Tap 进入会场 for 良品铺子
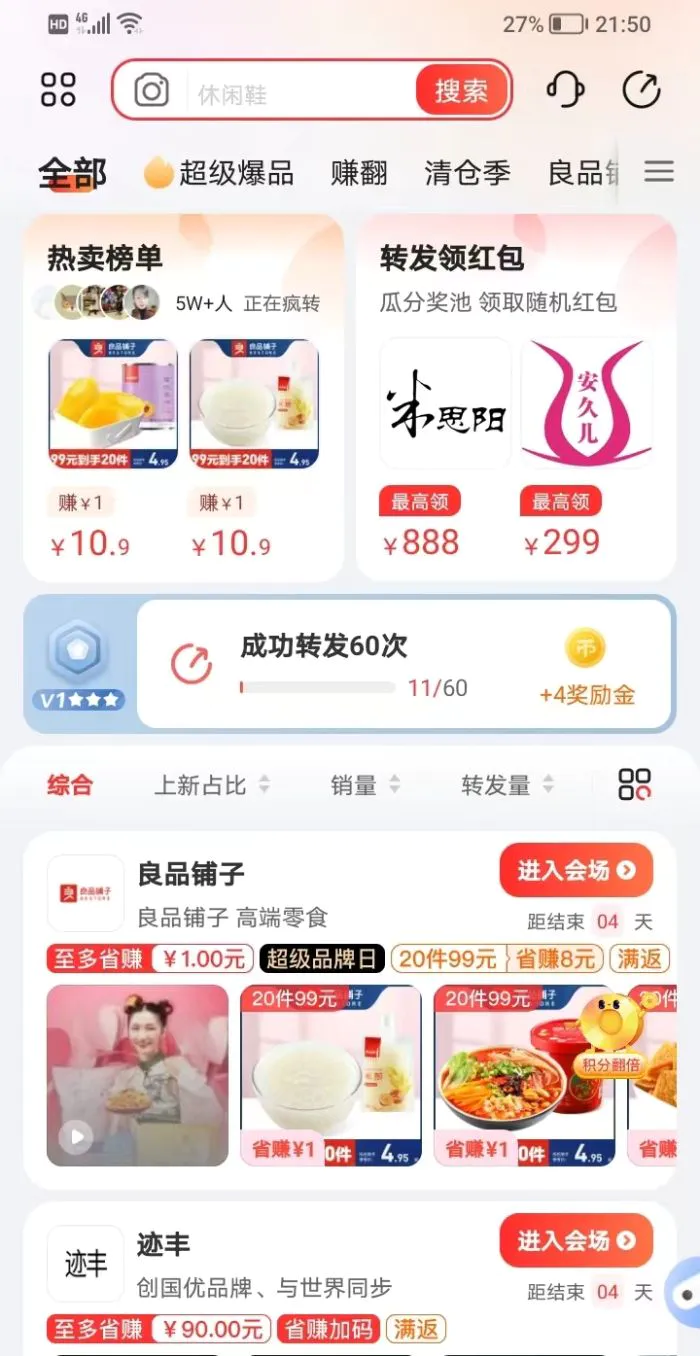 pos(576,870)
